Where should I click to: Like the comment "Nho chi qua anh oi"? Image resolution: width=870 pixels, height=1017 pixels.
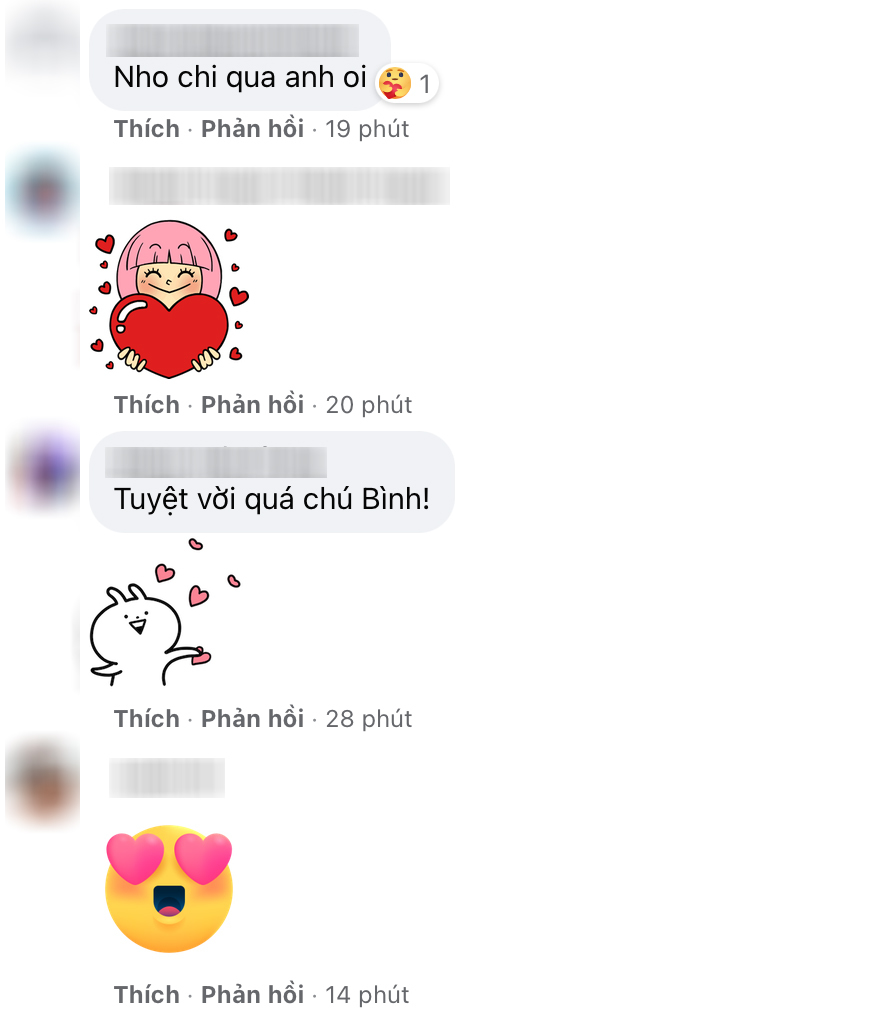146,129
